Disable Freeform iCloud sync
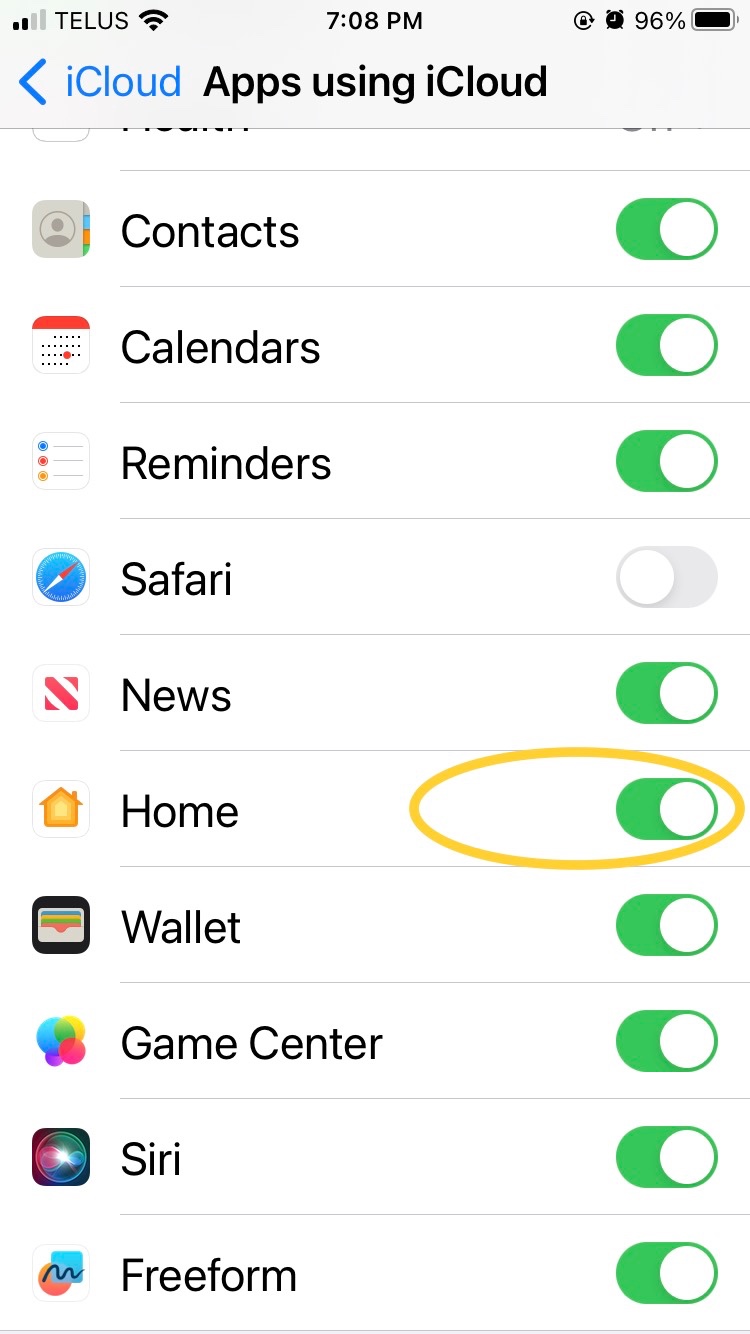The height and width of the screenshot is (1334, 750). [x=666, y=1274]
